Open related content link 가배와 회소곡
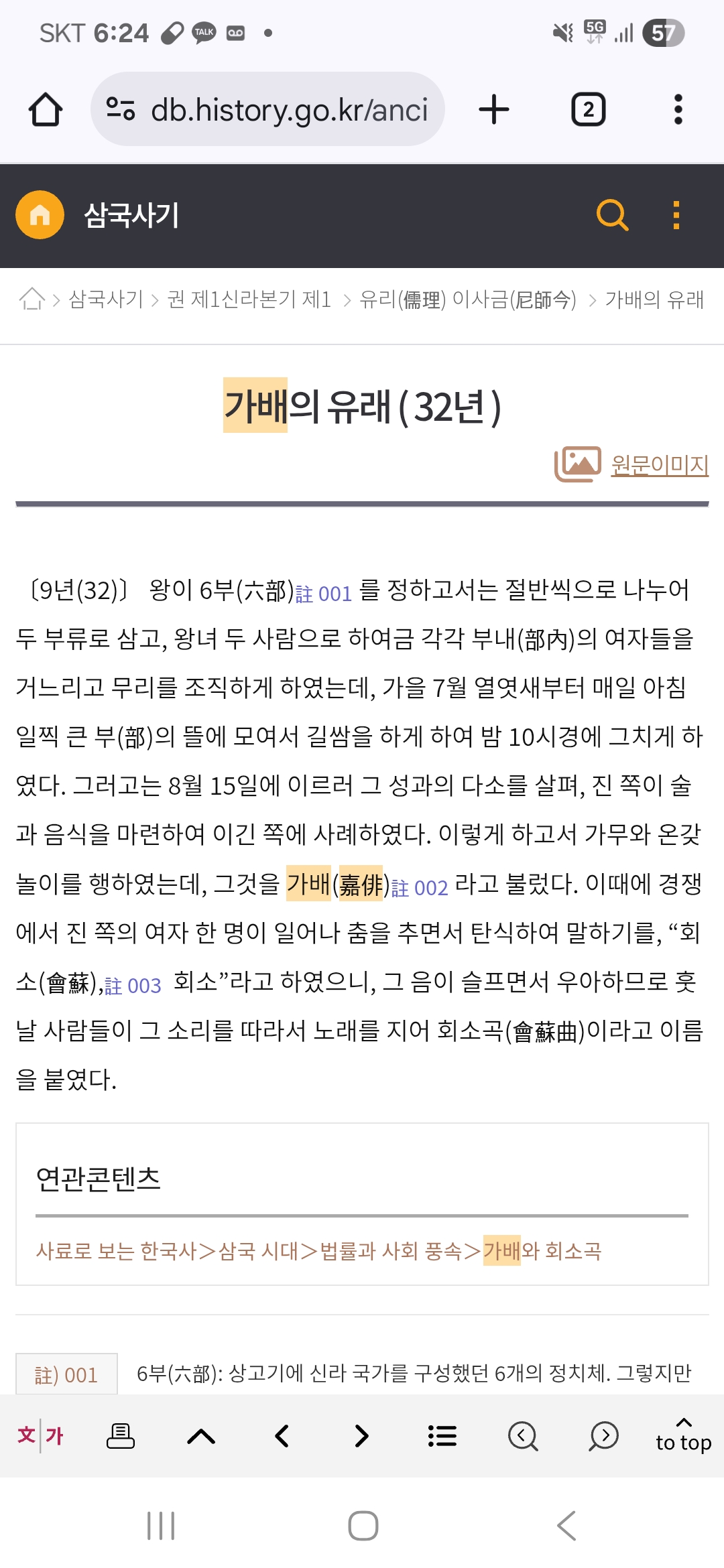This screenshot has height=1568, width=724. [319, 1251]
